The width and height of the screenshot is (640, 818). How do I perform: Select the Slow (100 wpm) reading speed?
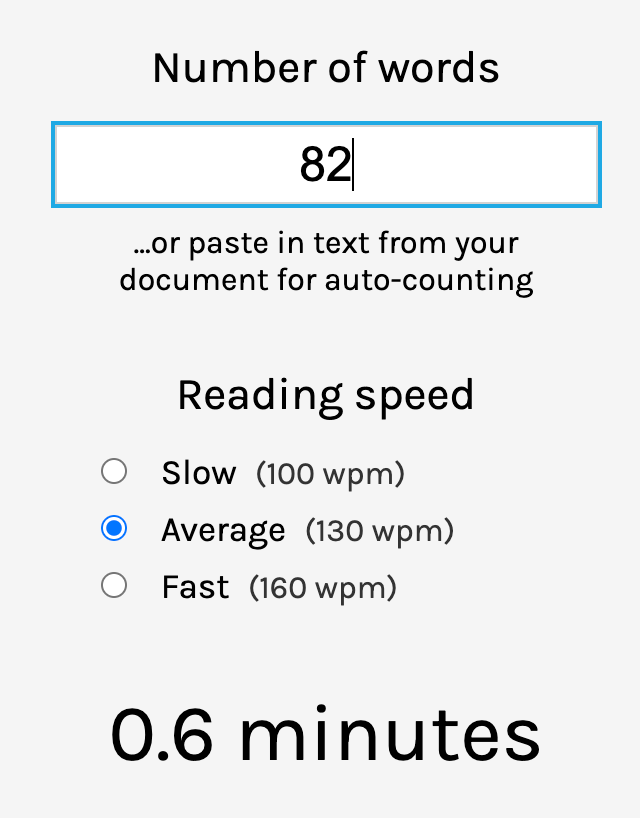pyautogui.click(x=115, y=471)
